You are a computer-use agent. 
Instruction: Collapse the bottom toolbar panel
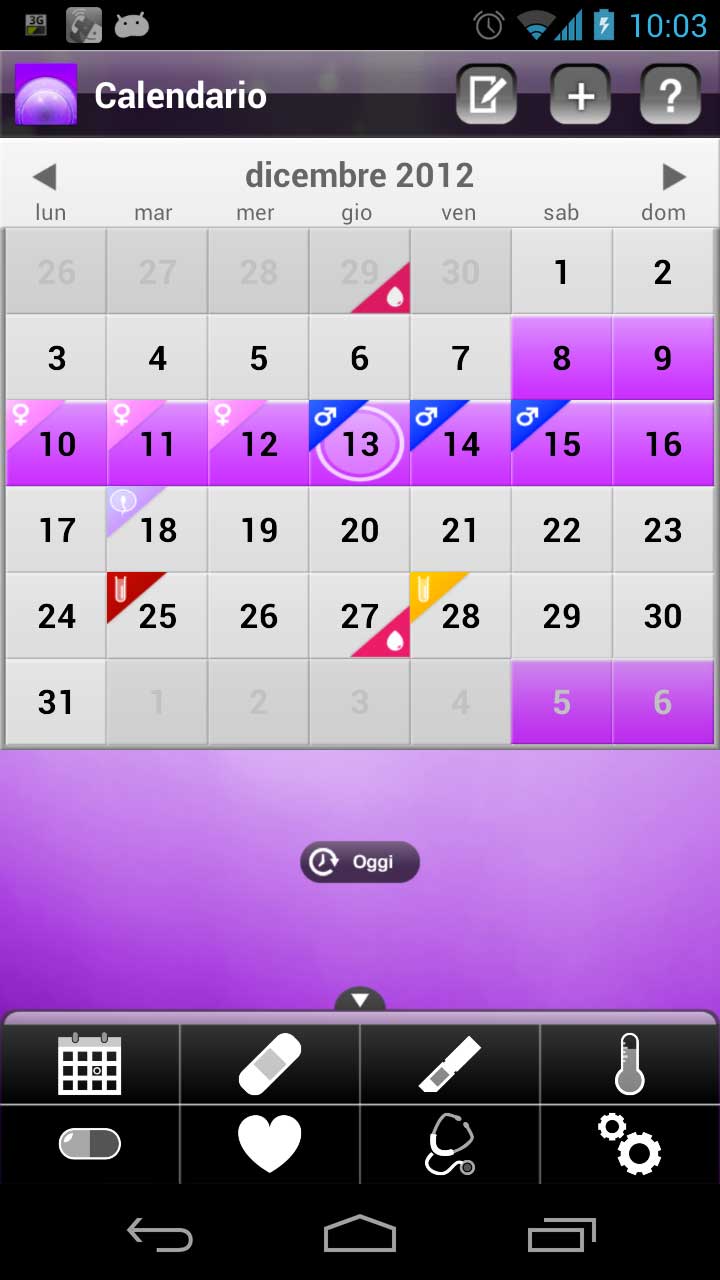(x=360, y=1000)
